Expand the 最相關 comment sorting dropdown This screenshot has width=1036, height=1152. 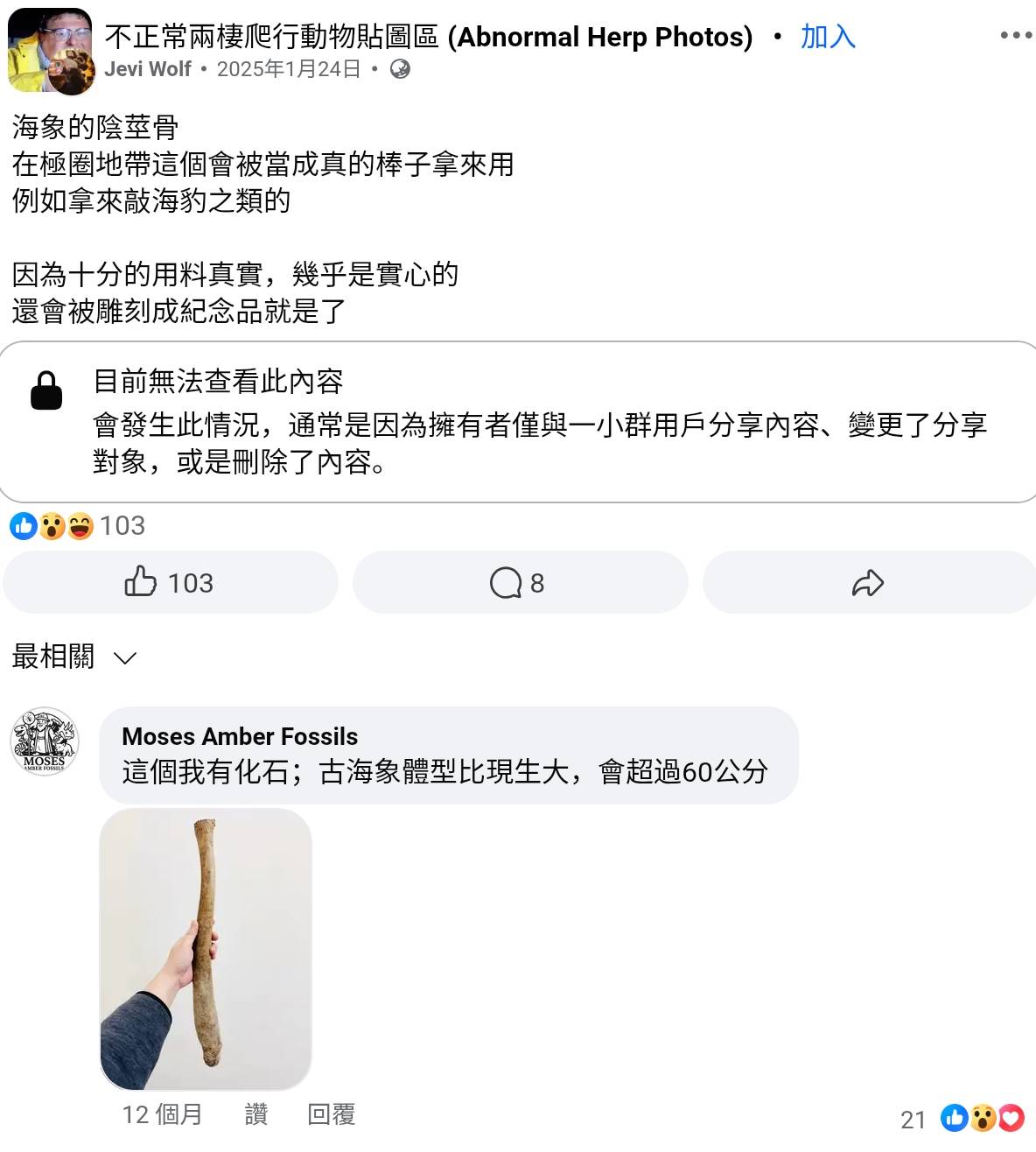[74, 657]
